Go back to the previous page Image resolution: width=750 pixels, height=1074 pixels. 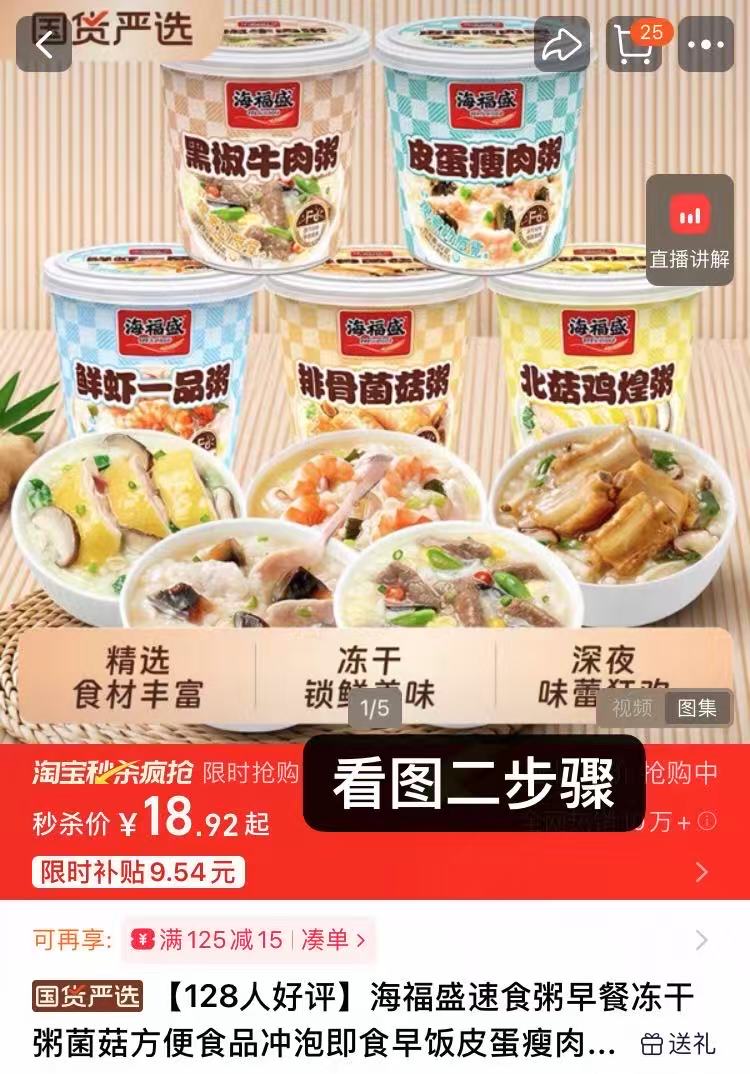tap(44, 45)
